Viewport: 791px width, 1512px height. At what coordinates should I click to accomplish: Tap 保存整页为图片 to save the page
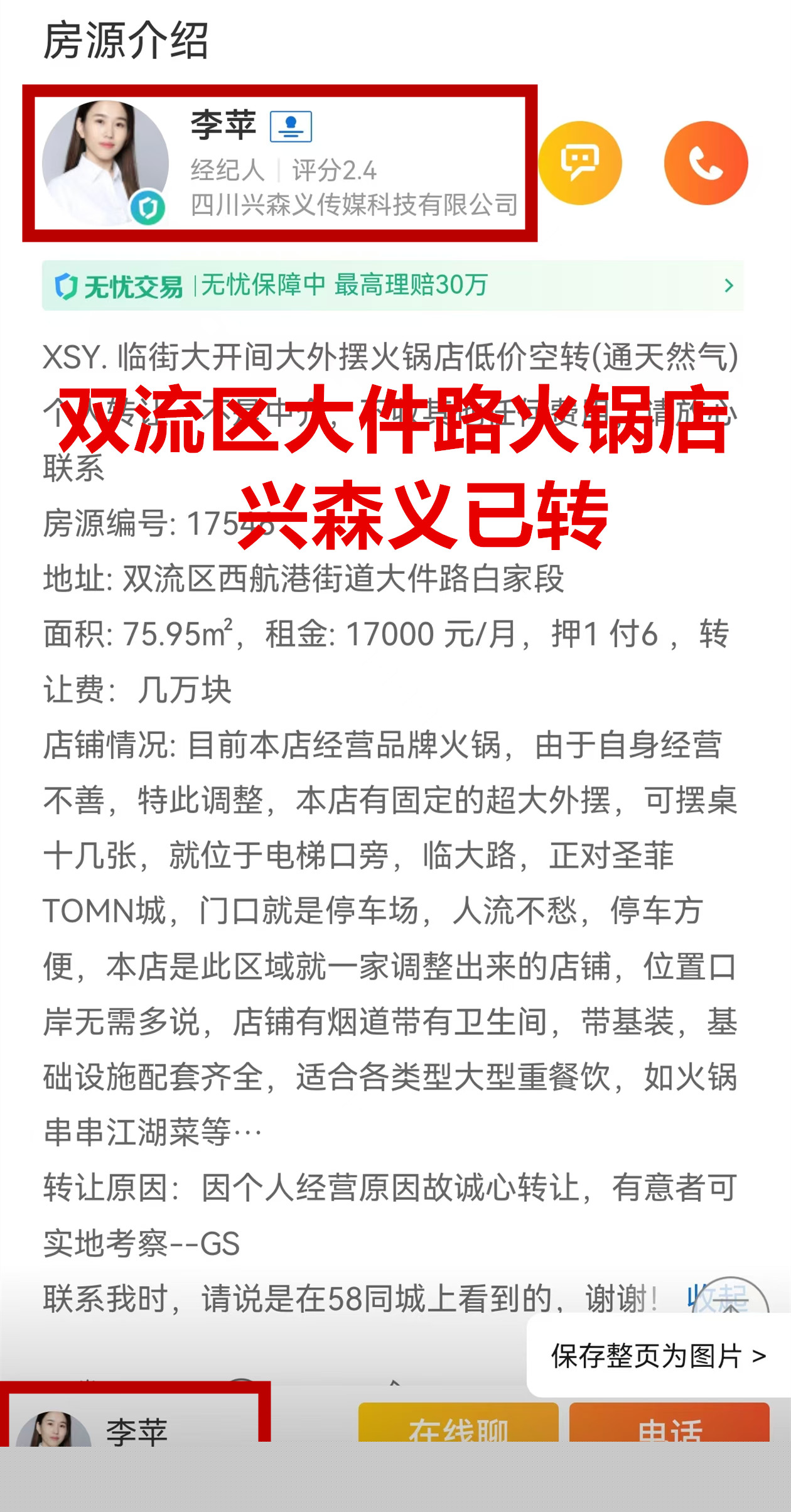point(658,1356)
